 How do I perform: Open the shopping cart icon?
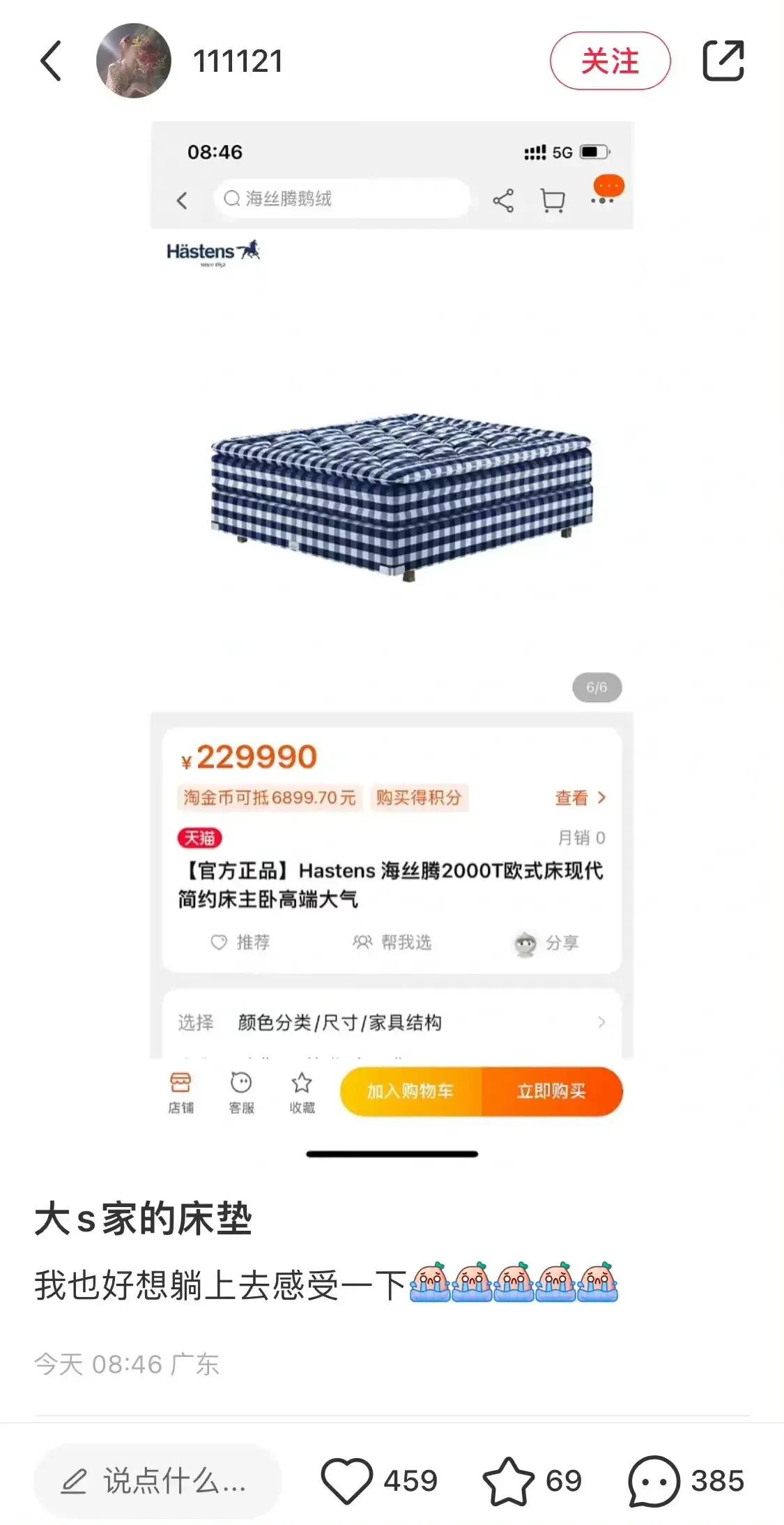coord(552,200)
